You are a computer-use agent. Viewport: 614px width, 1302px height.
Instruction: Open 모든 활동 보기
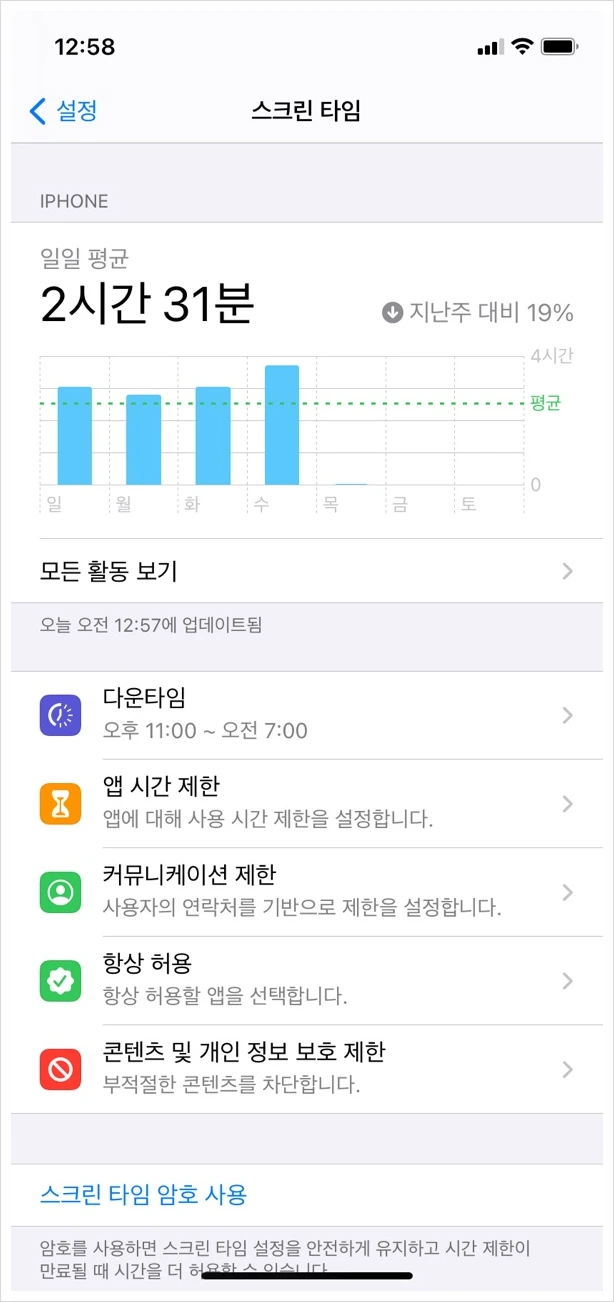[x=307, y=571]
